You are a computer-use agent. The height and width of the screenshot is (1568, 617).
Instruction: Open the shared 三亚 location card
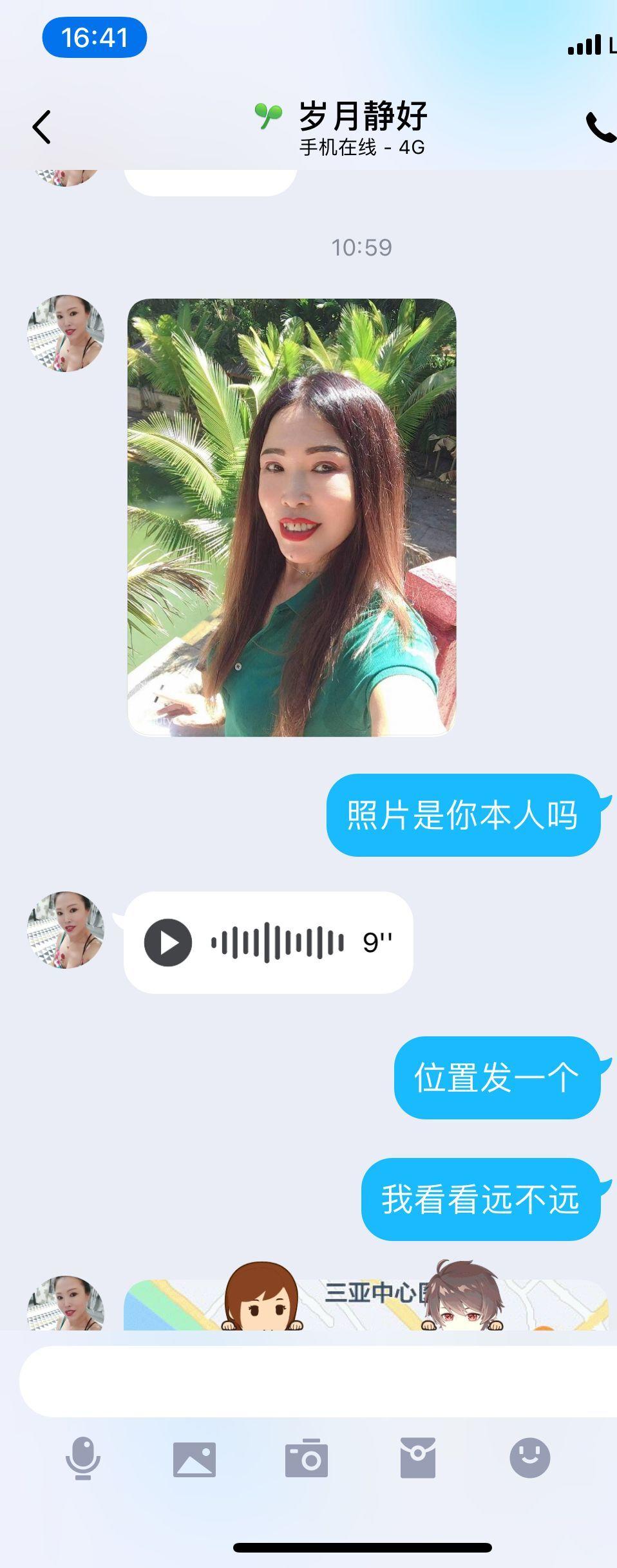pyautogui.click(x=365, y=1305)
